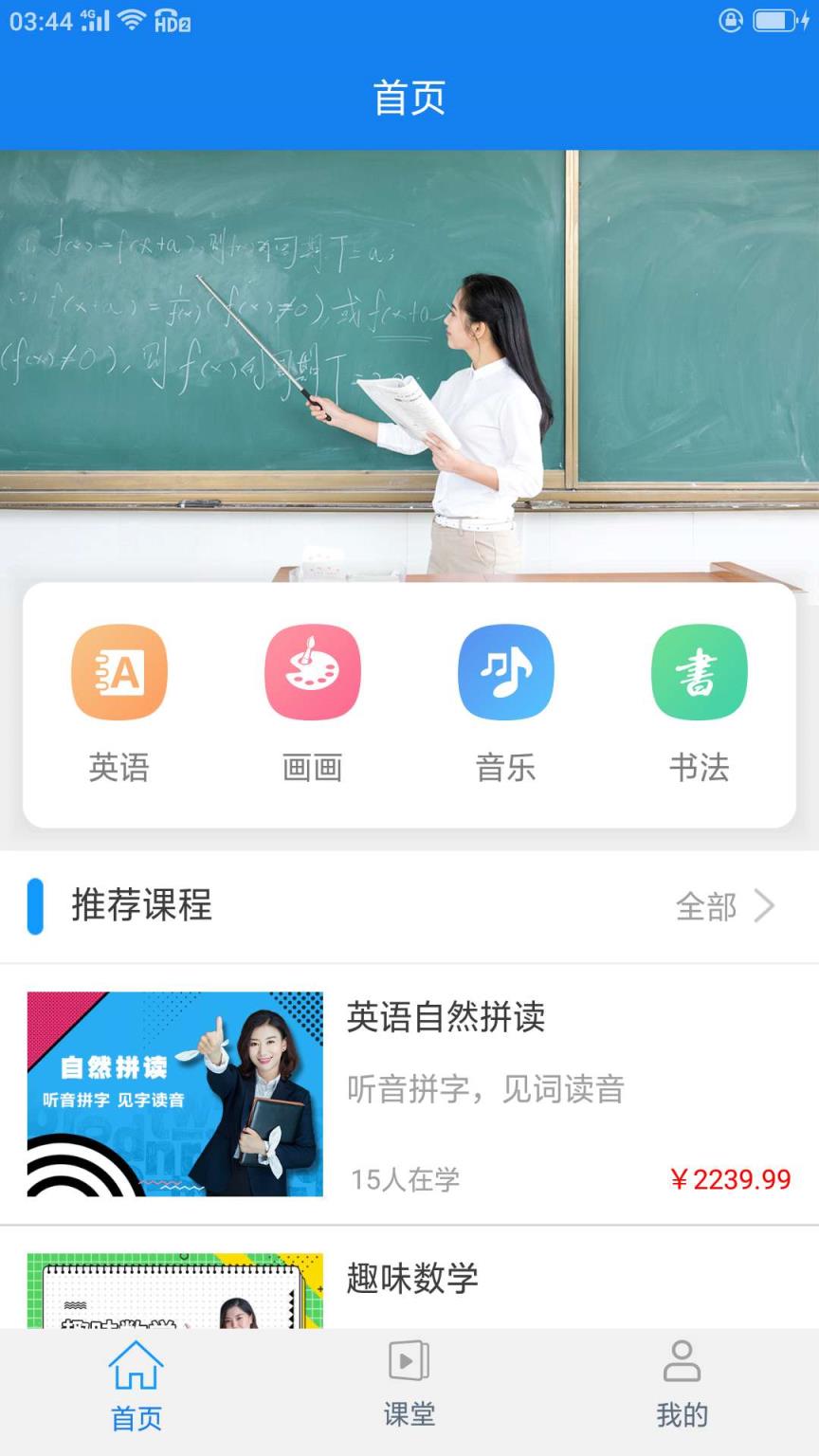Tap the teacher banner image at top
The height and width of the screenshot is (1456, 819).
click(x=409, y=360)
